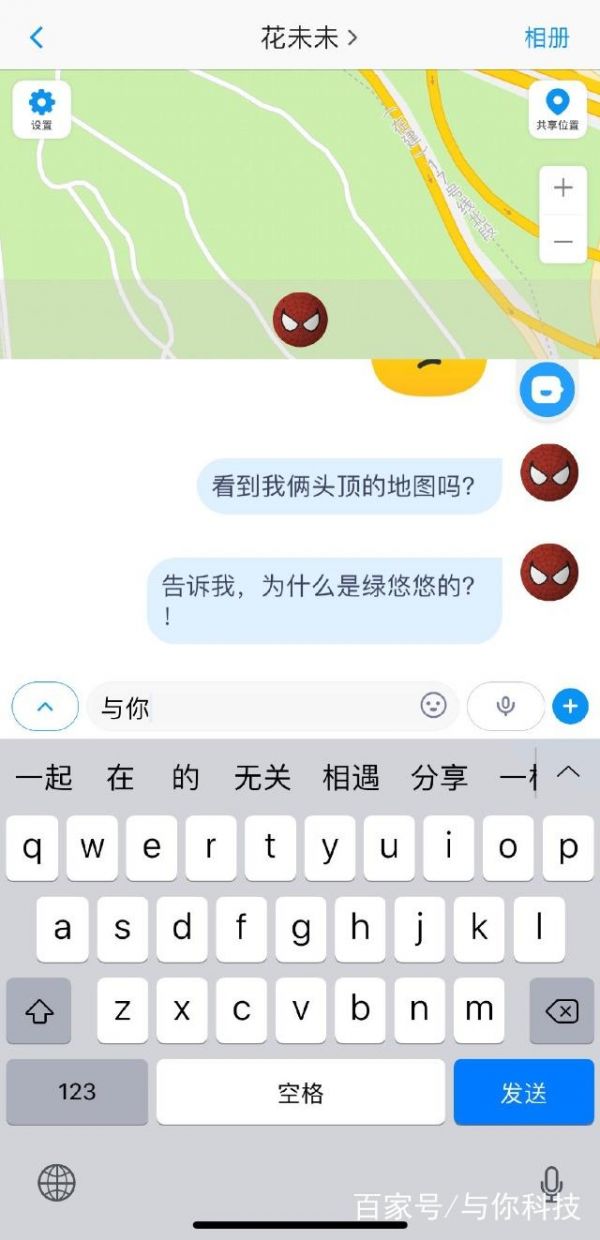600x1240 pixels.
Task: Zoom out on the map with minus
Action: click(x=563, y=242)
